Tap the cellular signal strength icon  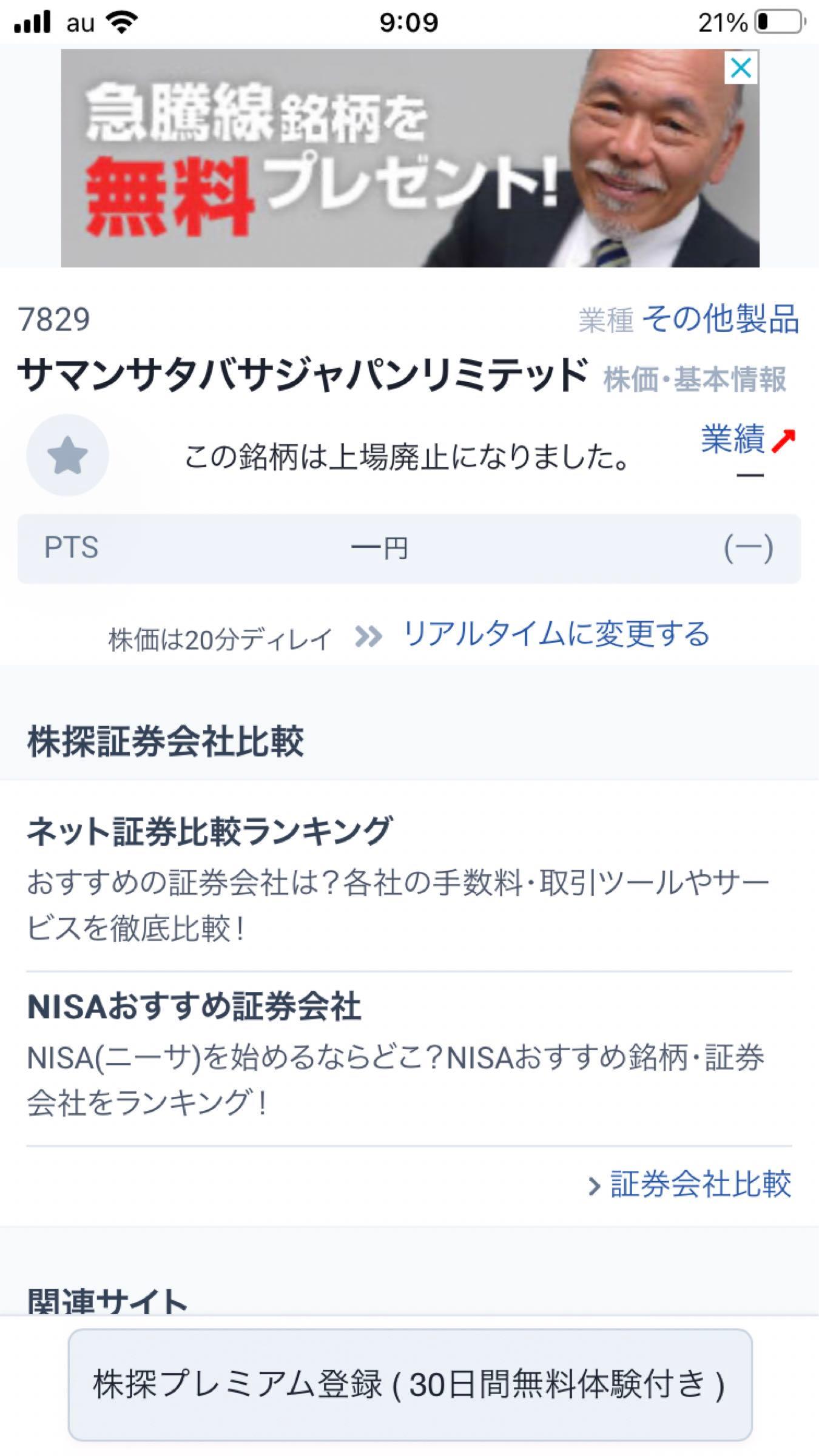click(33, 22)
